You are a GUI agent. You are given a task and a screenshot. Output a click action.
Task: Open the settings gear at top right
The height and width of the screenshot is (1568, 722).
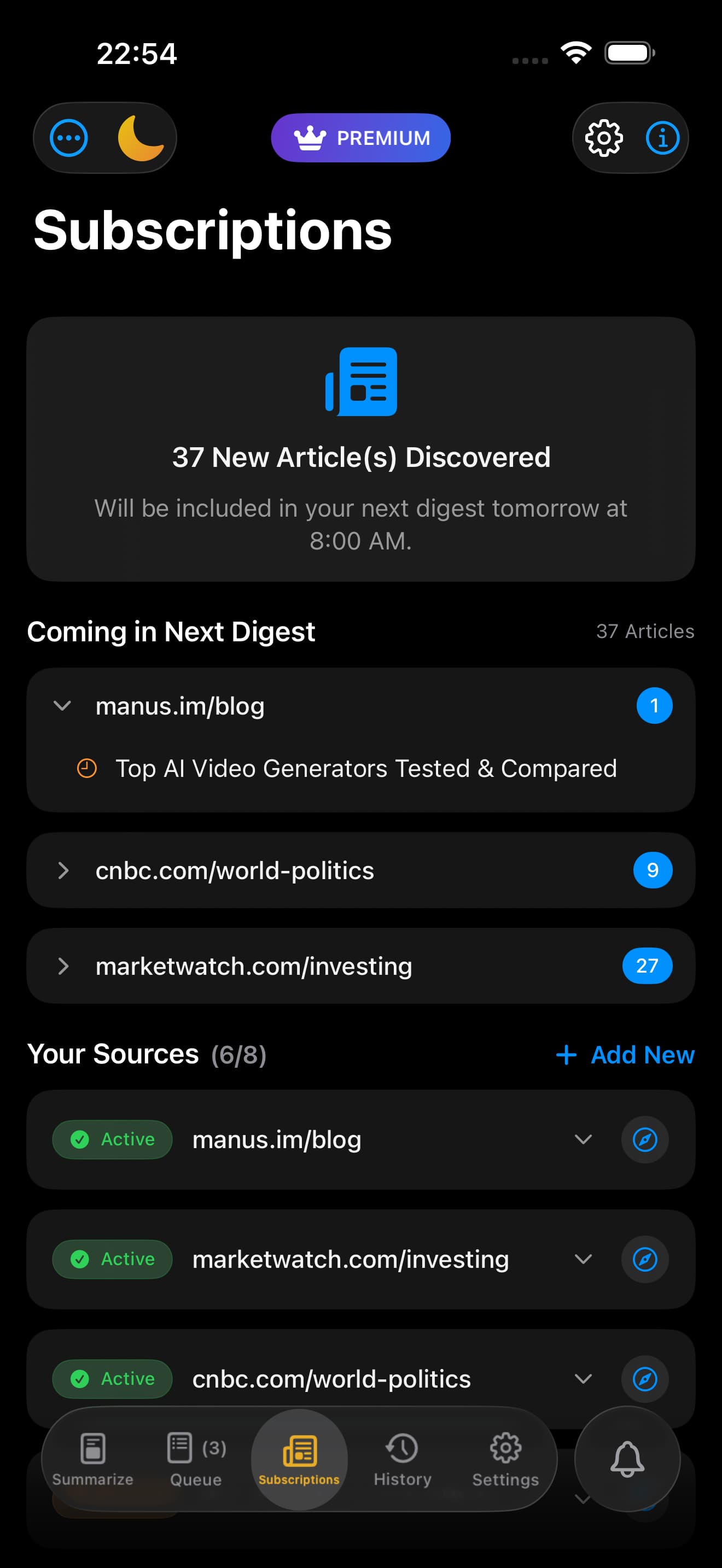(603, 138)
